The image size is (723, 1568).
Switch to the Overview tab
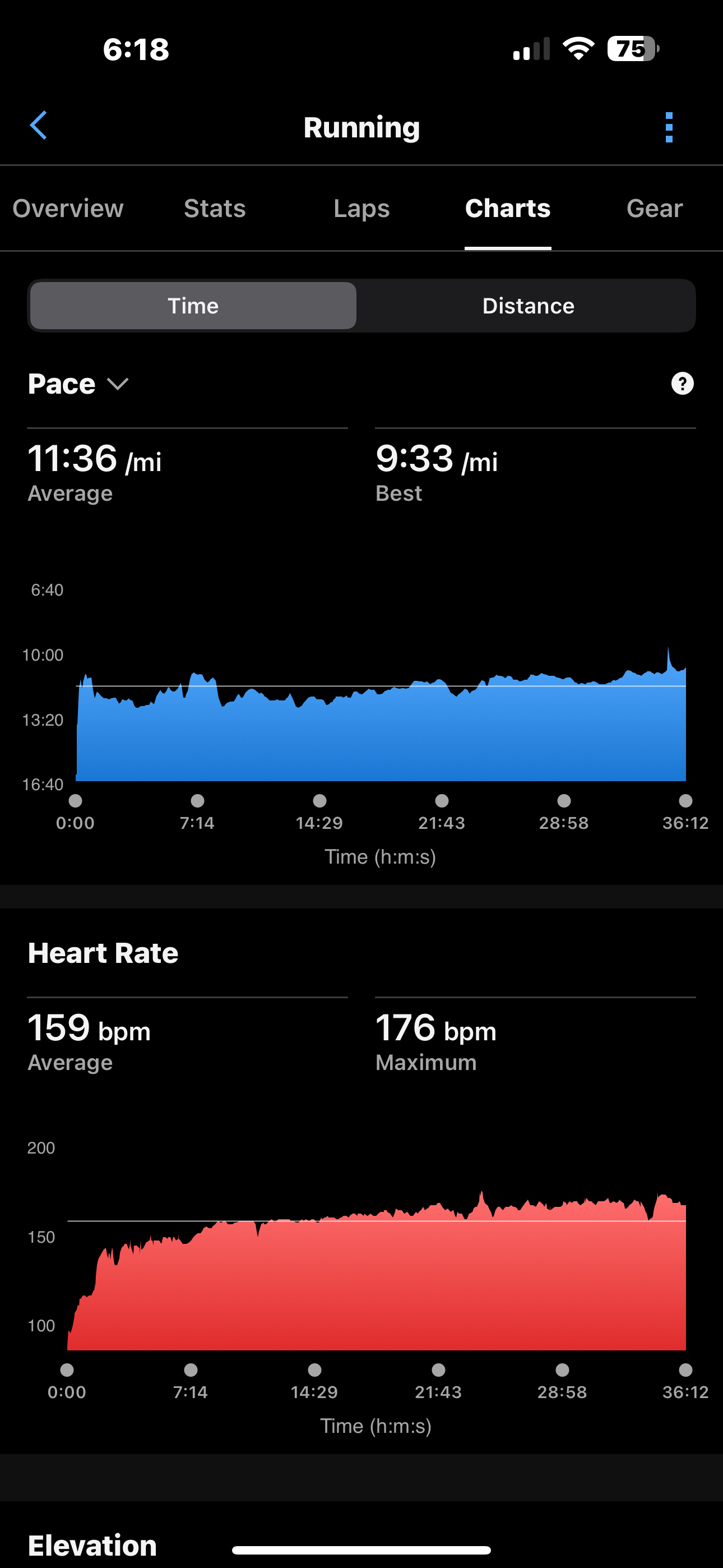tap(68, 208)
